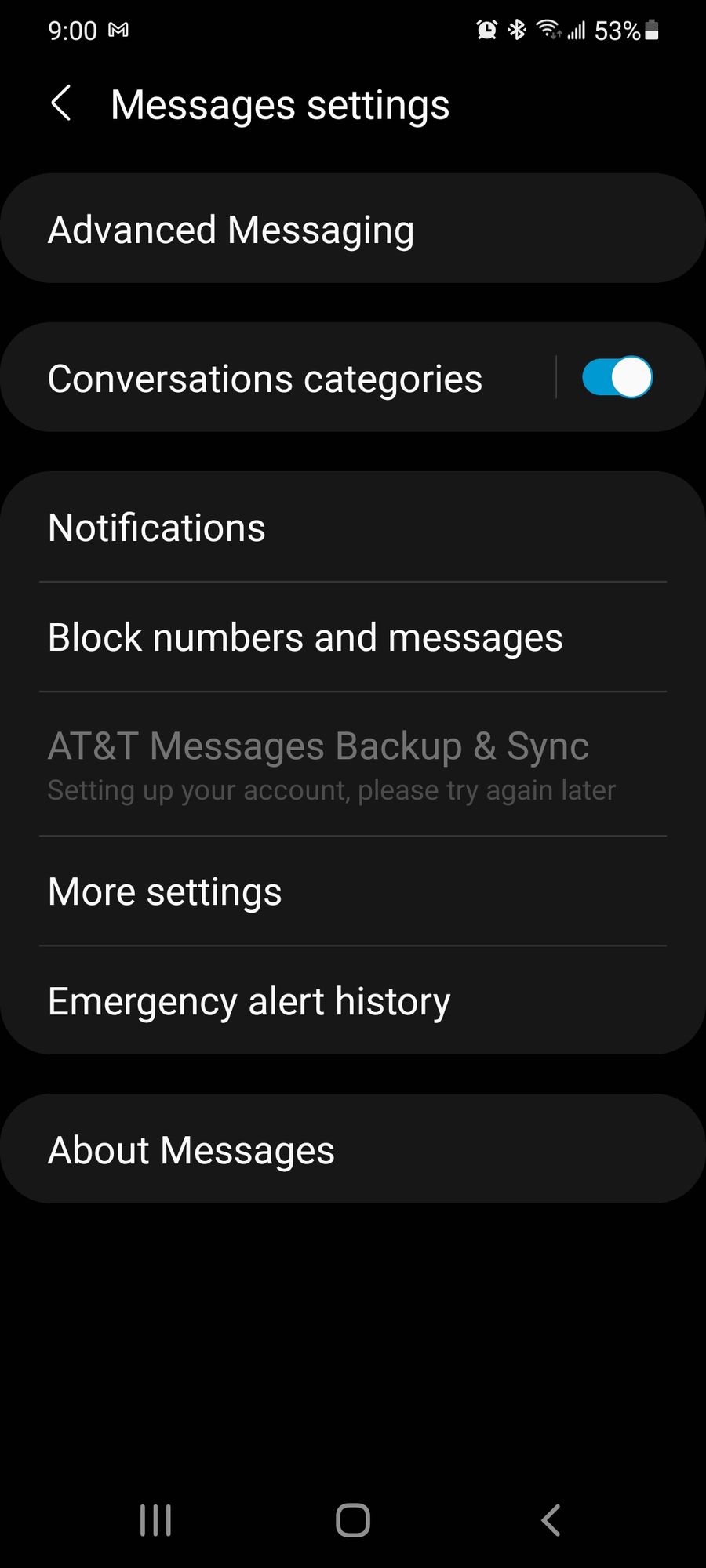Tap the back arrow to exit settings
This screenshot has height=1568, width=706.
(63, 103)
